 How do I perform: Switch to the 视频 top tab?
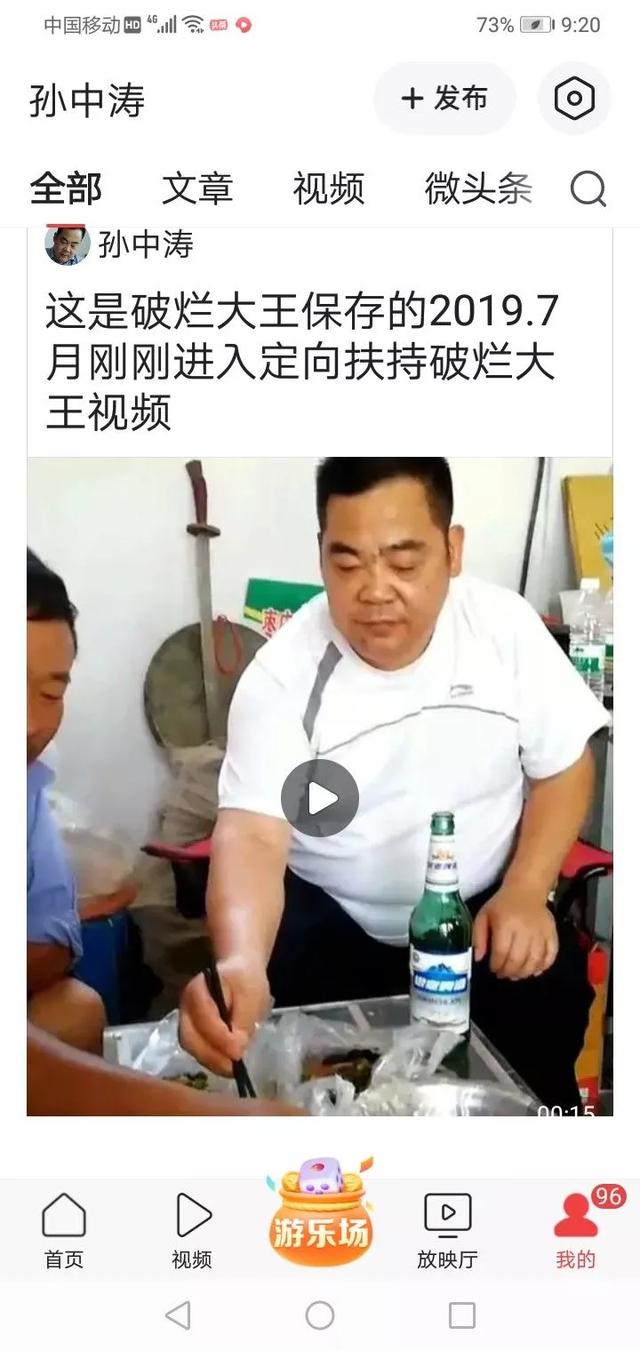[x=328, y=188]
